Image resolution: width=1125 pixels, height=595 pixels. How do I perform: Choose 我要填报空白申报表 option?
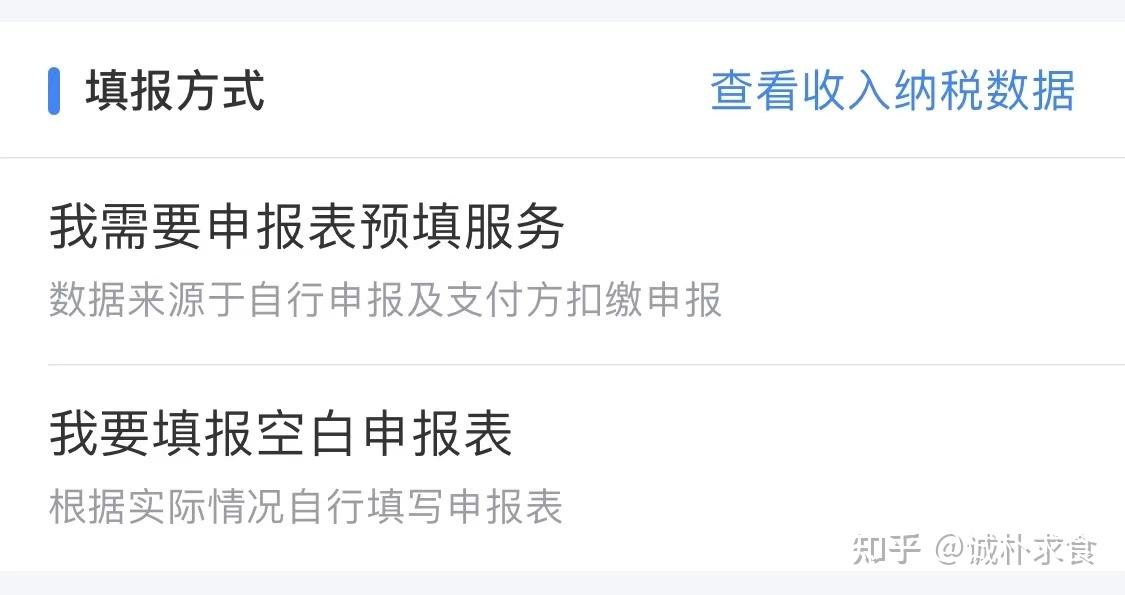pos(282,434)
